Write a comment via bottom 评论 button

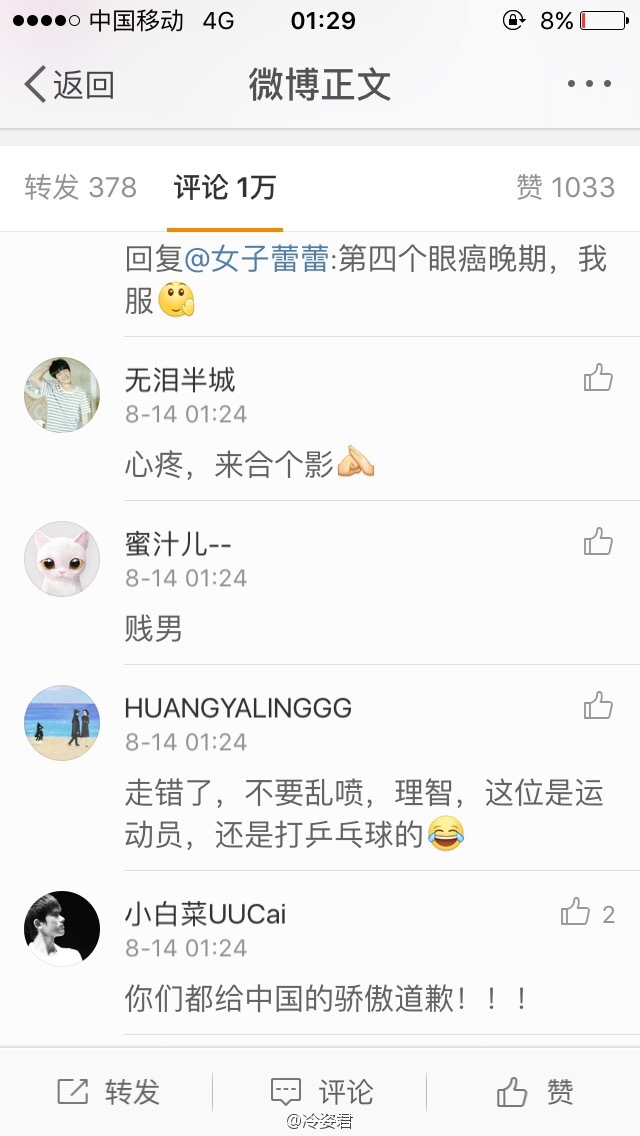[321, 1091]
